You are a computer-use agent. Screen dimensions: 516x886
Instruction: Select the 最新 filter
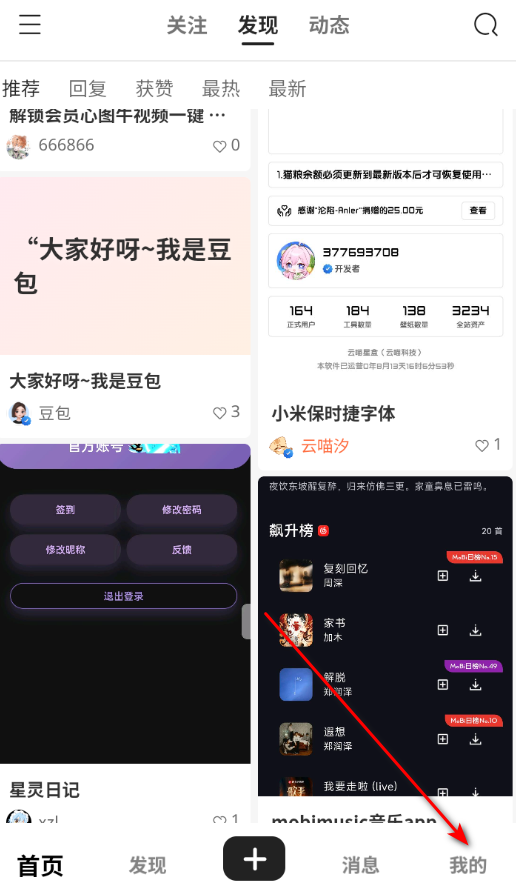click(x=287, y=89)
